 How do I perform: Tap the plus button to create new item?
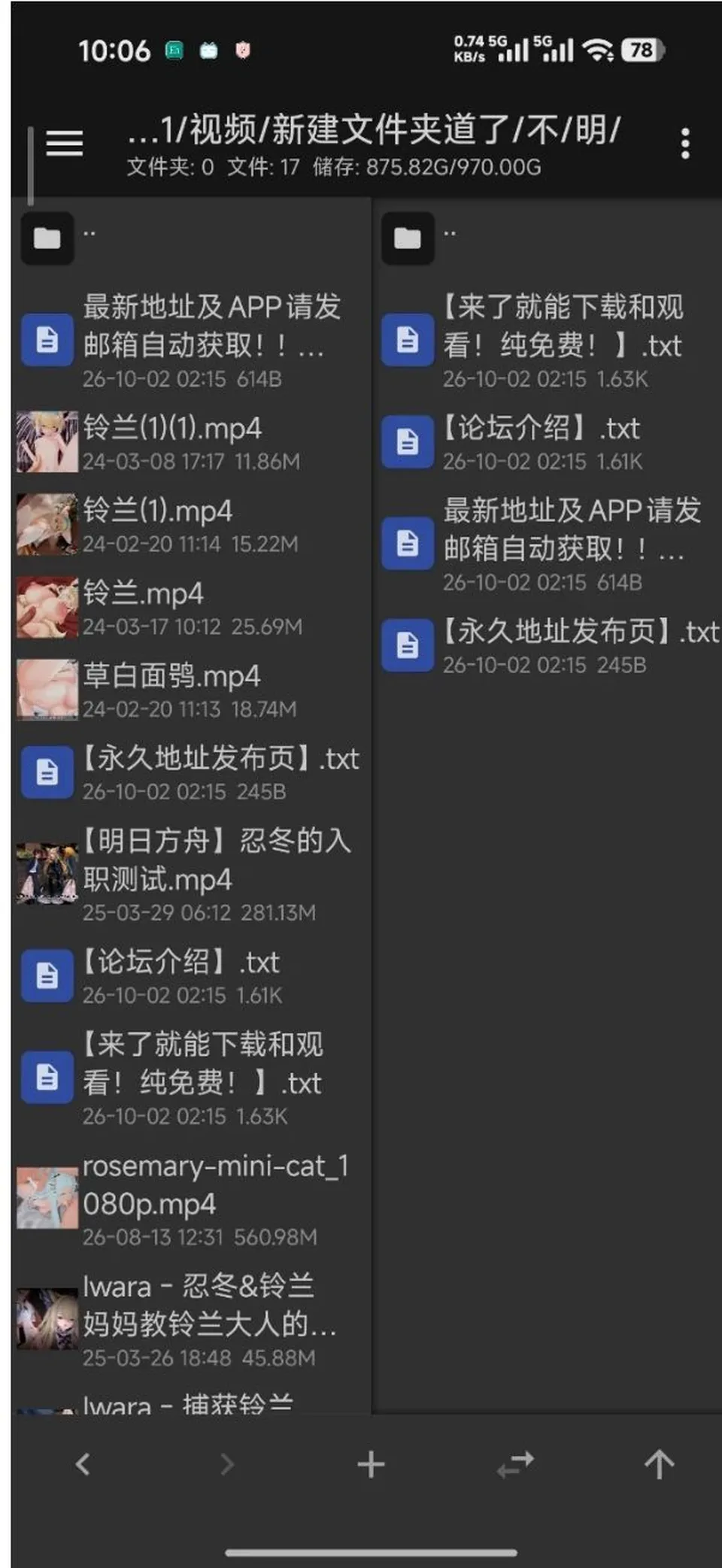pyautogui.click(x=371, y=1463)
